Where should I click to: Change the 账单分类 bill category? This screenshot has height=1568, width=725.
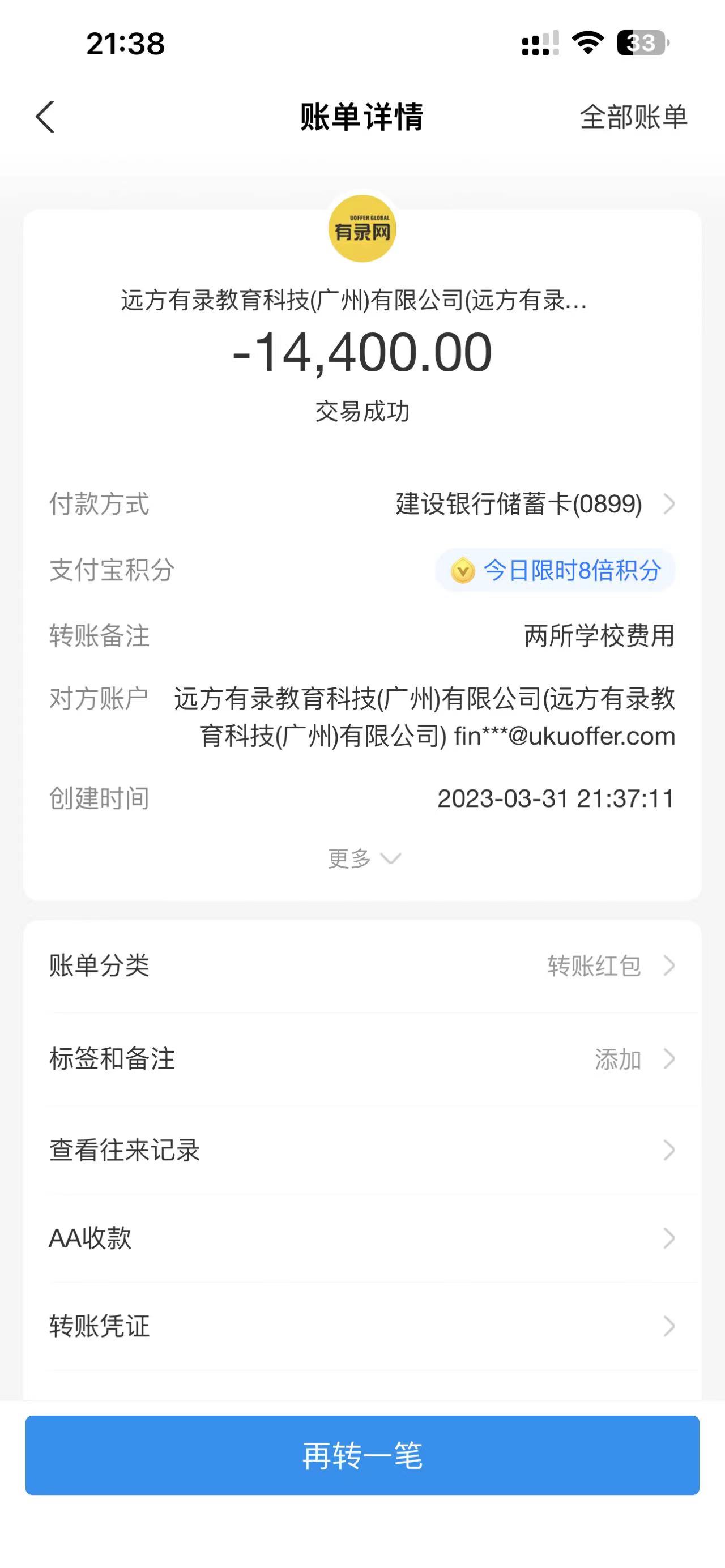362,965
